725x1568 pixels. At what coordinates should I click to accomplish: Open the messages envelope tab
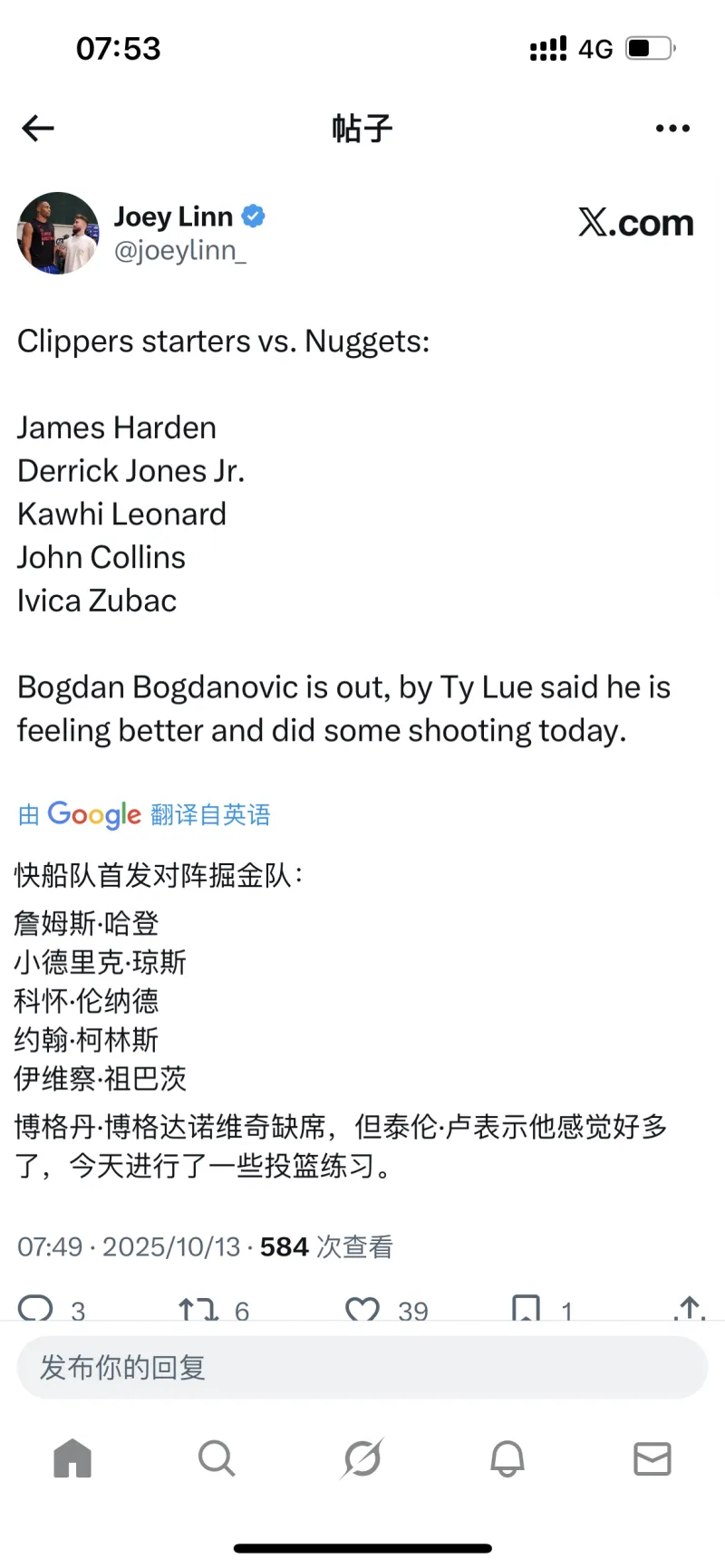[x=652, y=1458]
